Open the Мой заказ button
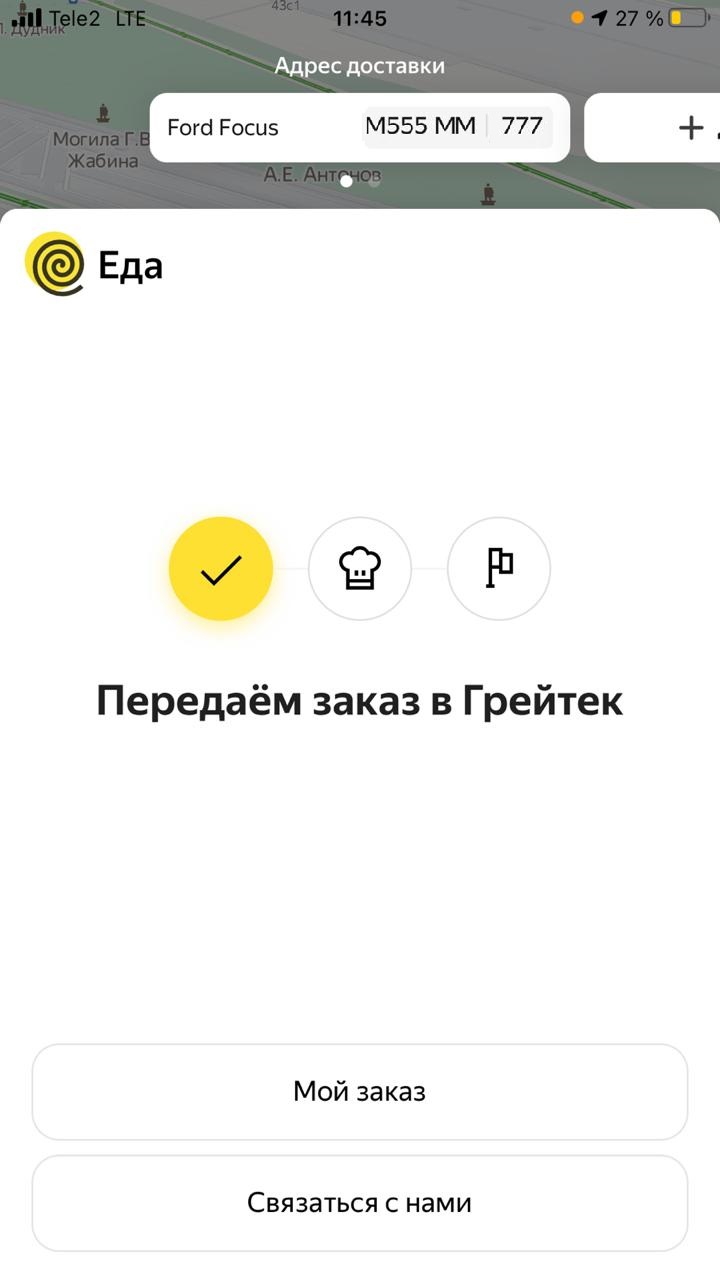720x1280 pixels. pos(360,1091)
